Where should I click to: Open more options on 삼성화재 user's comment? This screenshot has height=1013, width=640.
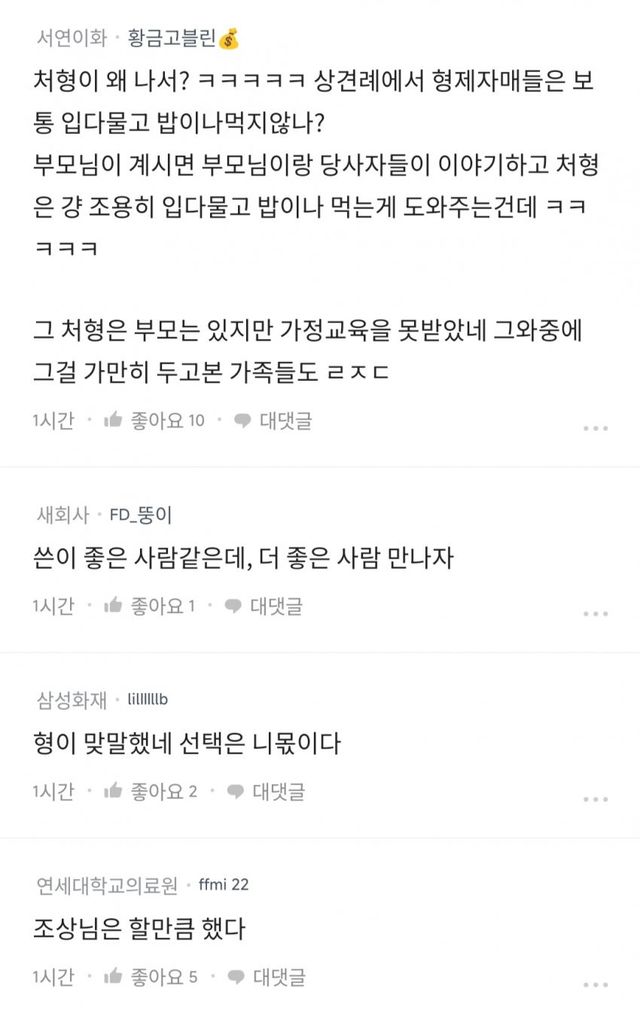(595, 798)
